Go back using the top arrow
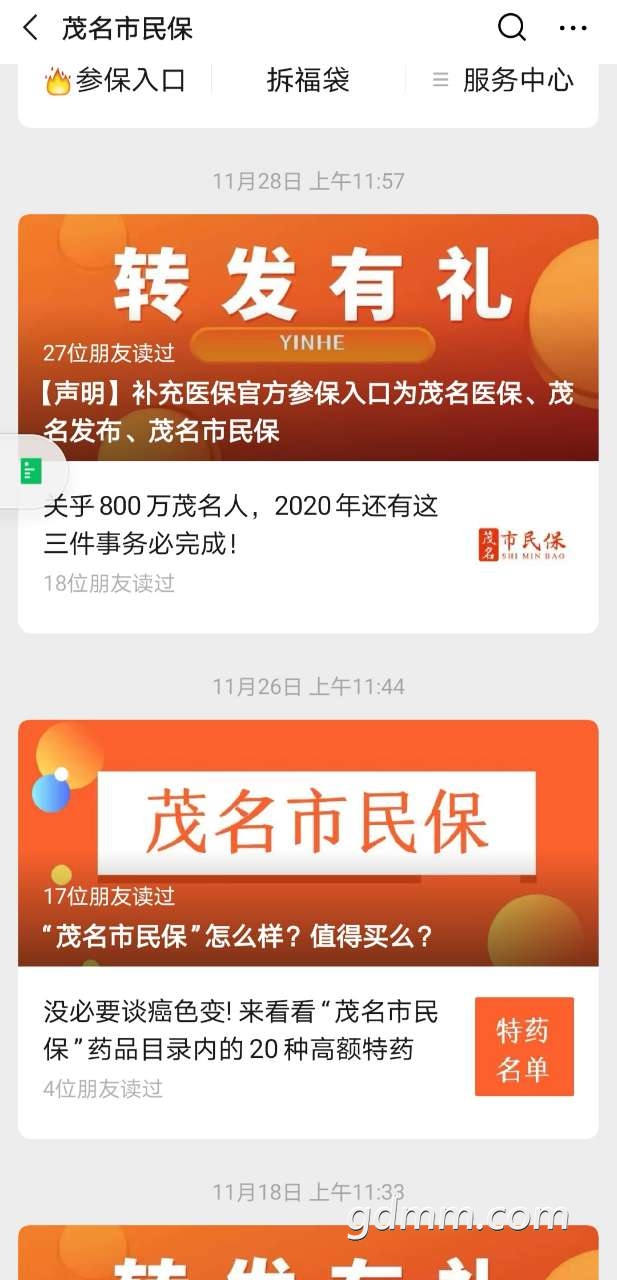617x1280 pixels. pyautogui.click(x=31, y=28)
